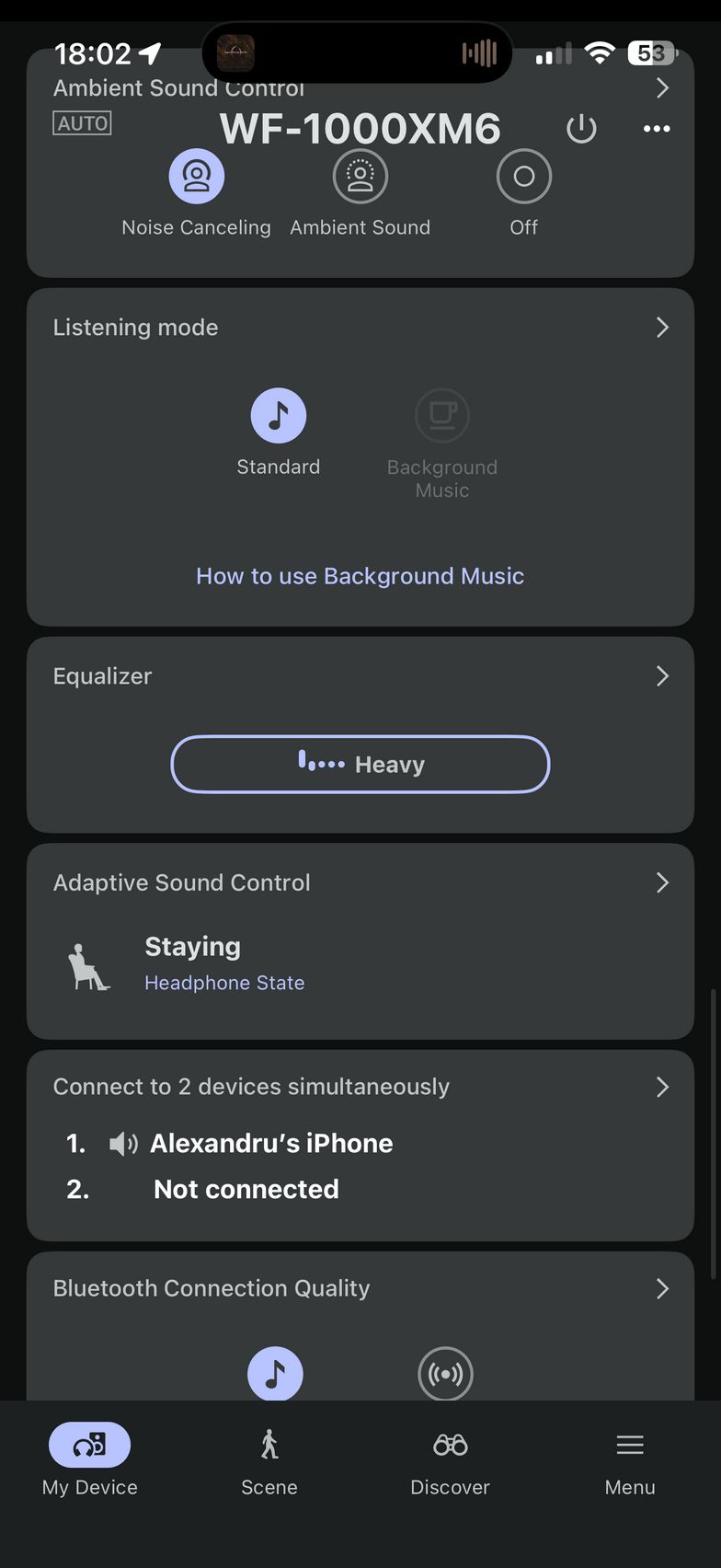The image size is (721, 1568).
Task: Choose the sound quality priority music icon
Action: [275, 1373]
